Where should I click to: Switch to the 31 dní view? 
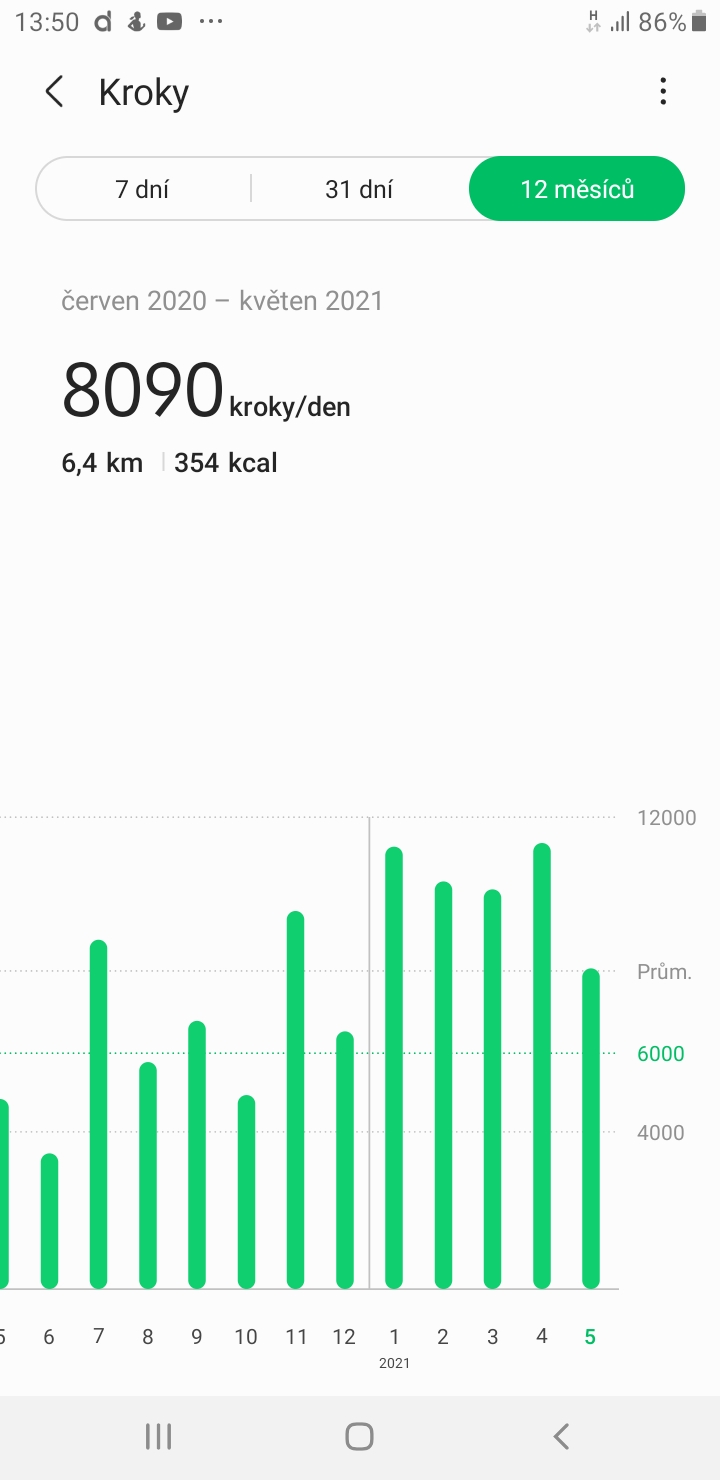click(359, 189)
